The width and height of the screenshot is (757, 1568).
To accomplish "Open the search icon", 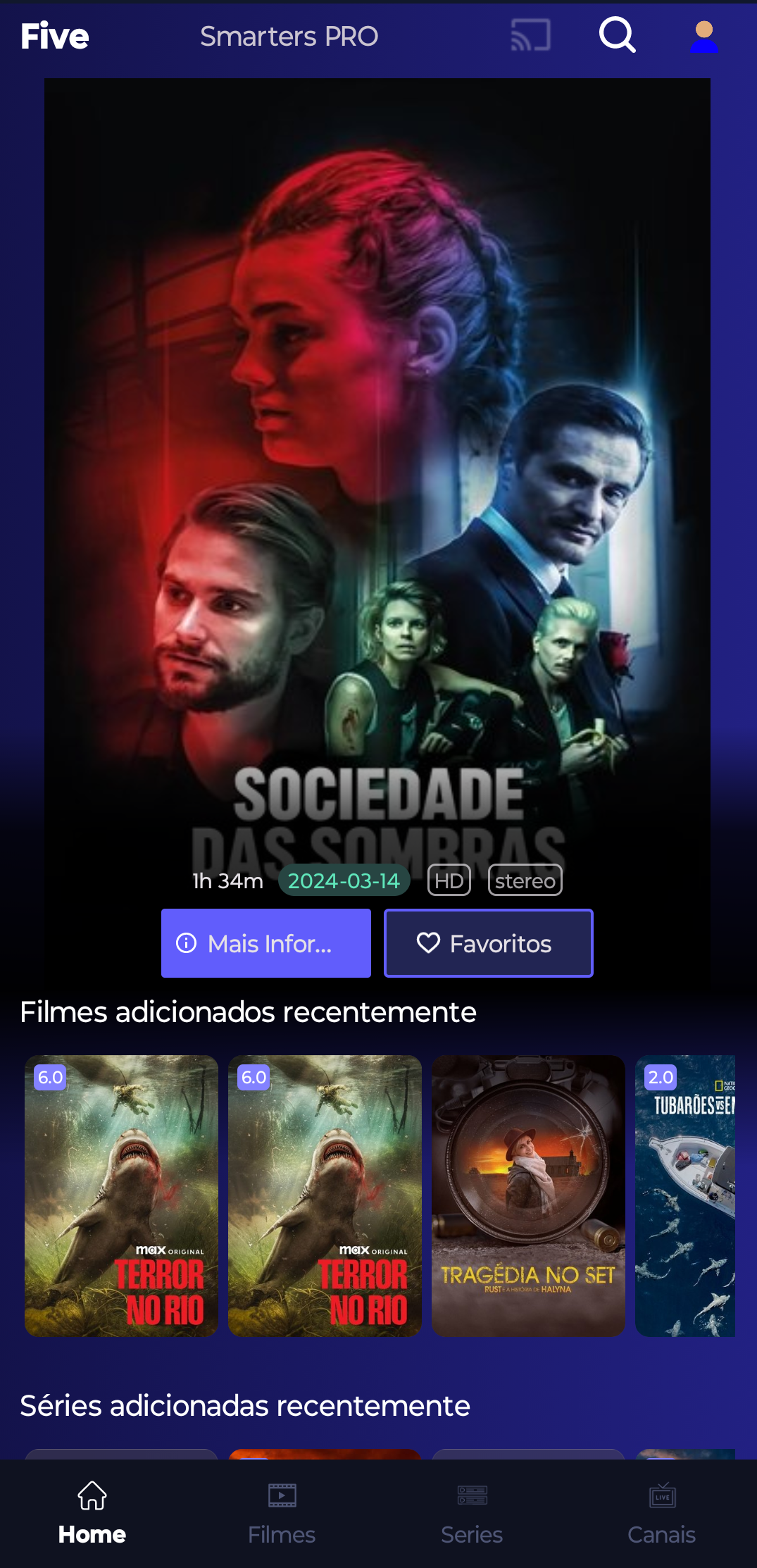I will (x=617, y=35).
